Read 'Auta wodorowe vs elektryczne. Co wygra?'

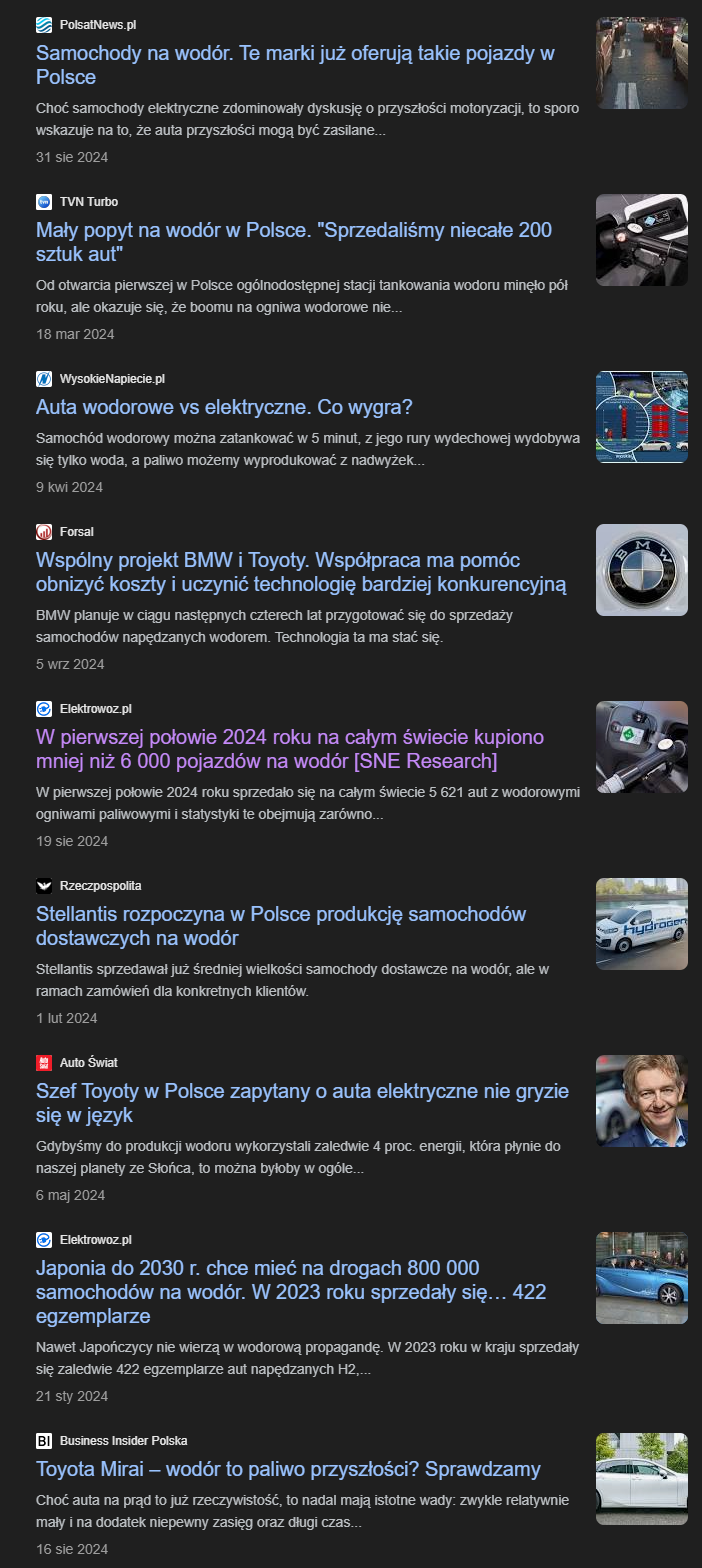pos(224,408)
